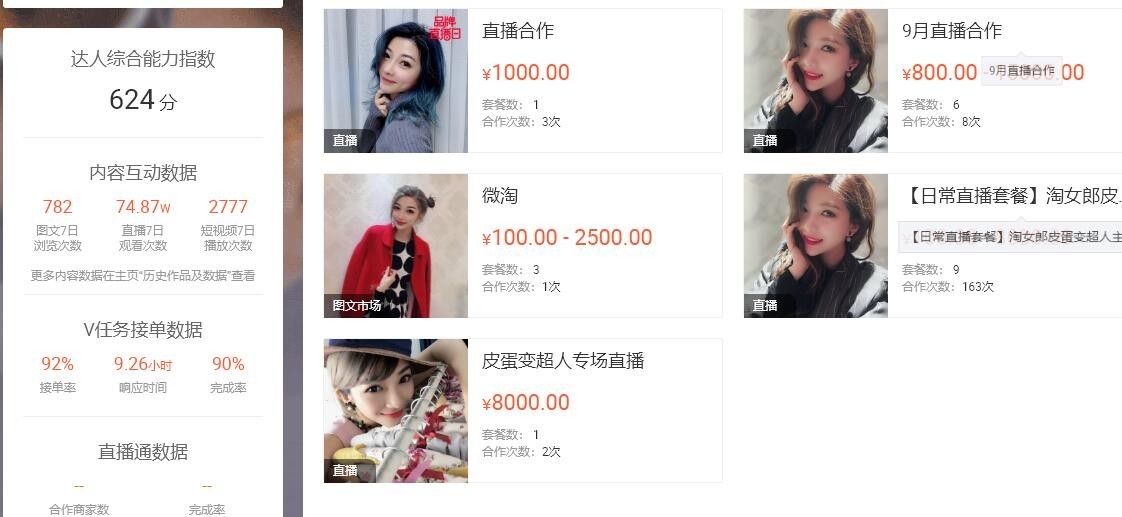This screenshot has width=1122, height=517.
Task: Open the 皮蛋变超人专场直播 card
Action: 562,361
